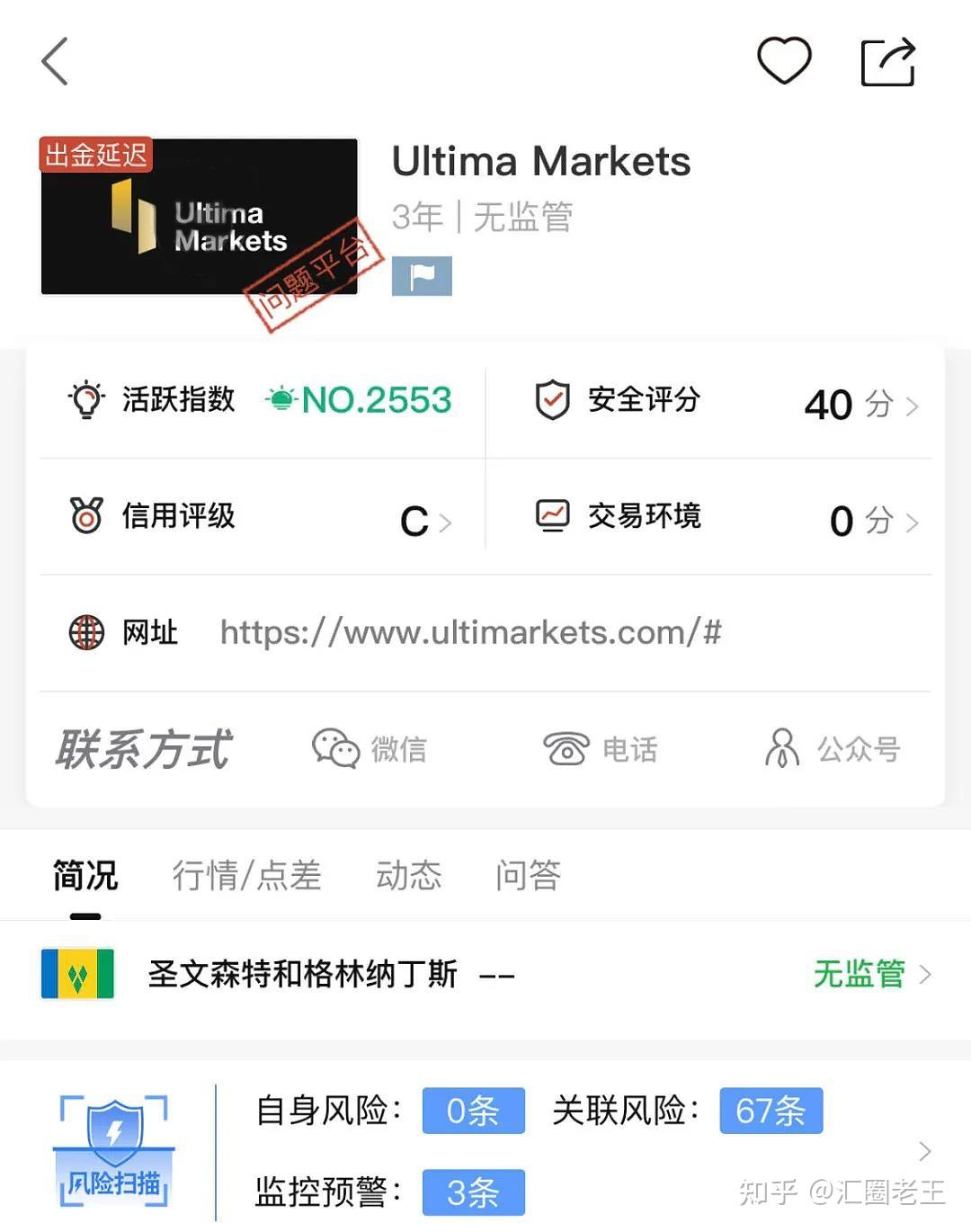Viewport: 971px width, 1232px height.
Task: Click the NO.2553 active index indicator
Action: click(x=358, y=399)
